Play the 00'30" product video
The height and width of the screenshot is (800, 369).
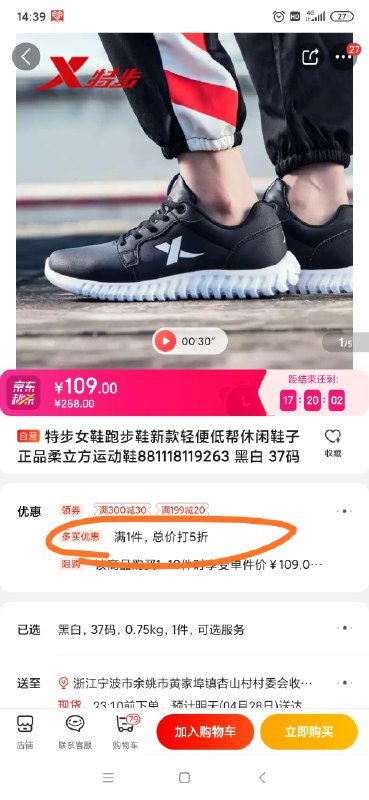pos(190,341)
